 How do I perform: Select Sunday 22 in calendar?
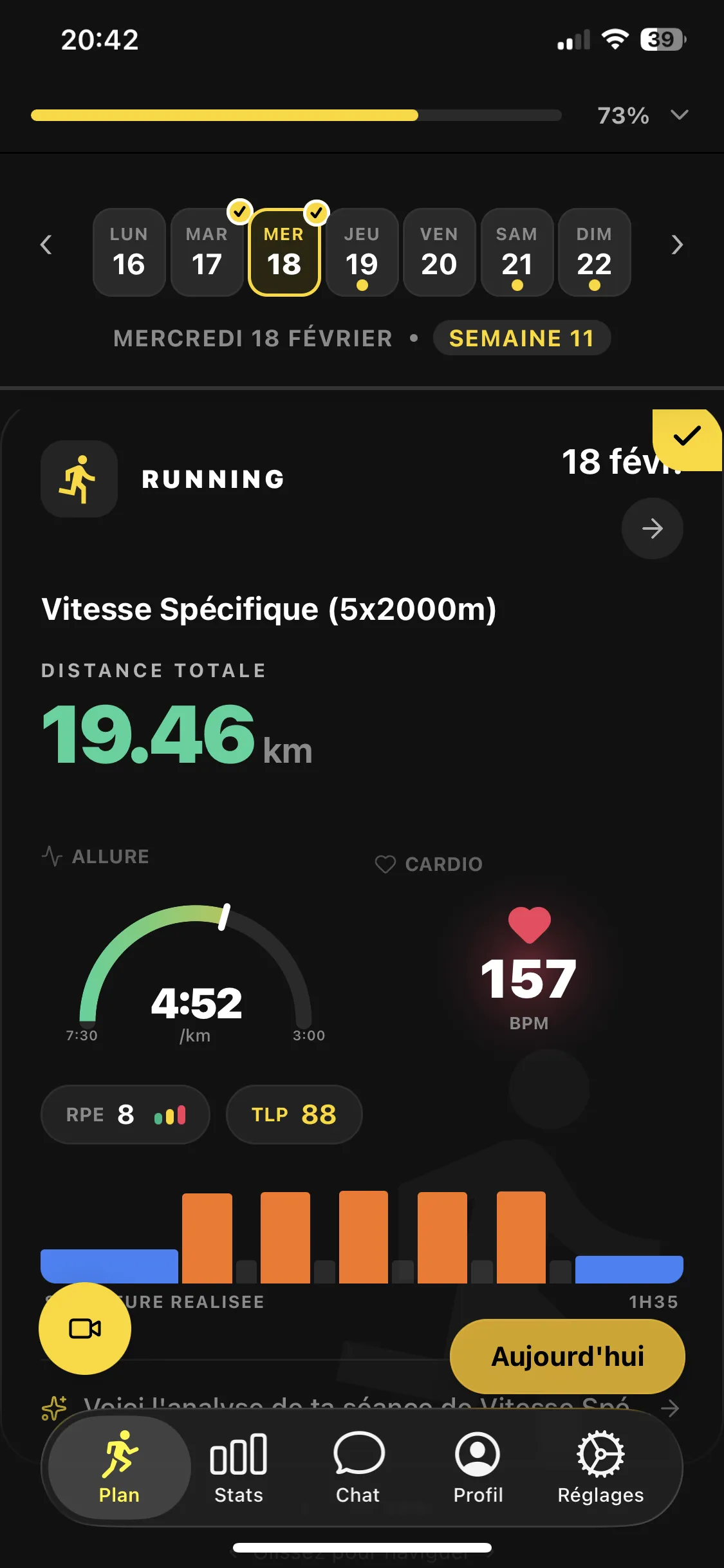coord(594,252)
